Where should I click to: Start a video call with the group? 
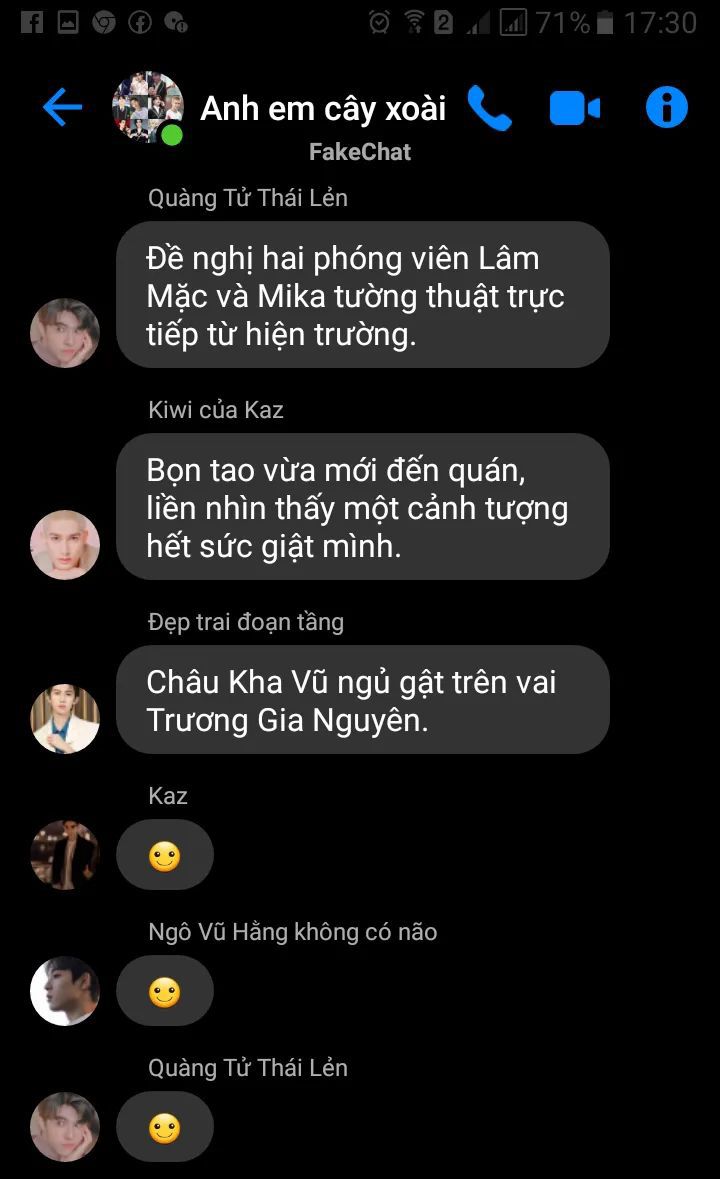coord(575,108)
